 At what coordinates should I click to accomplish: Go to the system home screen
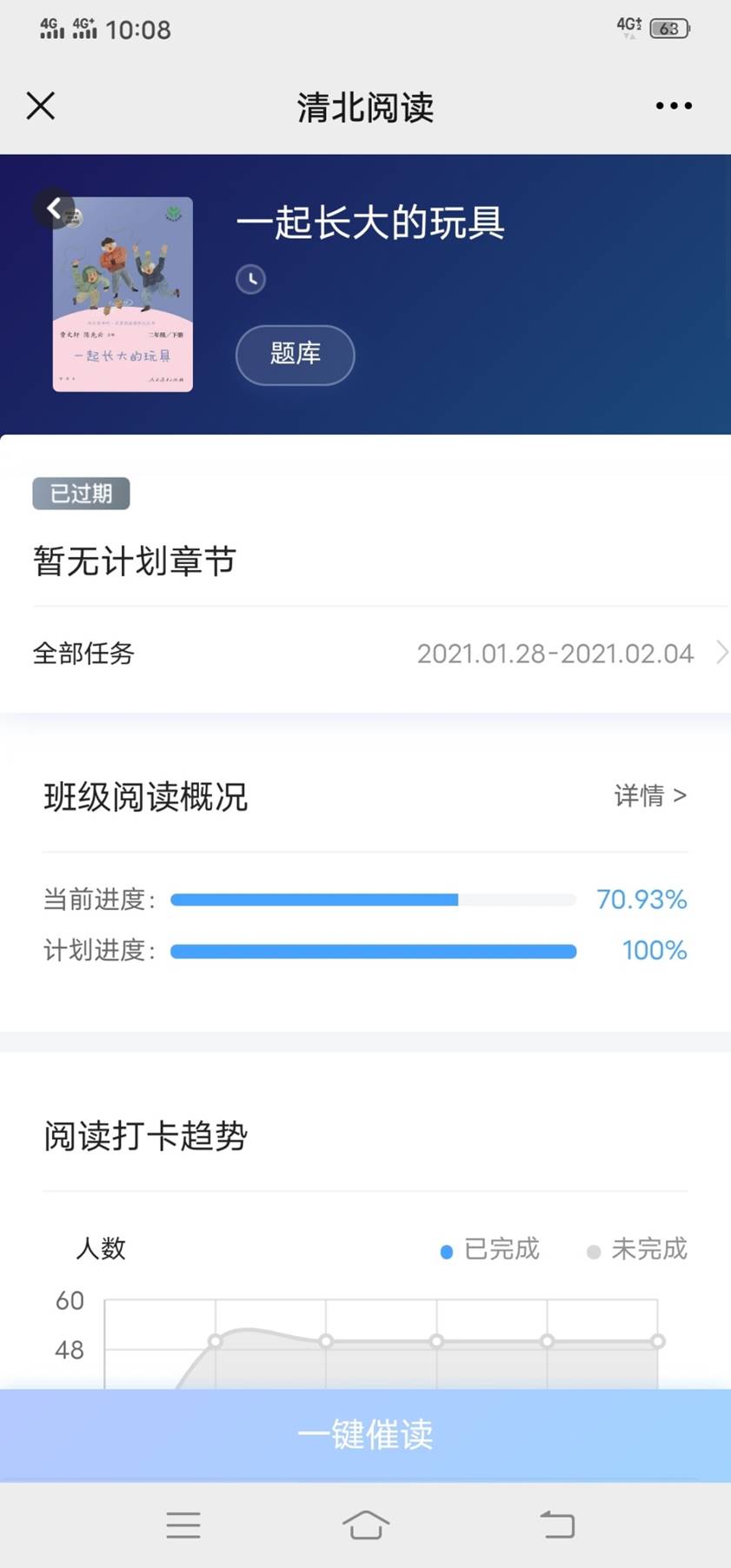coord(366,1525)
